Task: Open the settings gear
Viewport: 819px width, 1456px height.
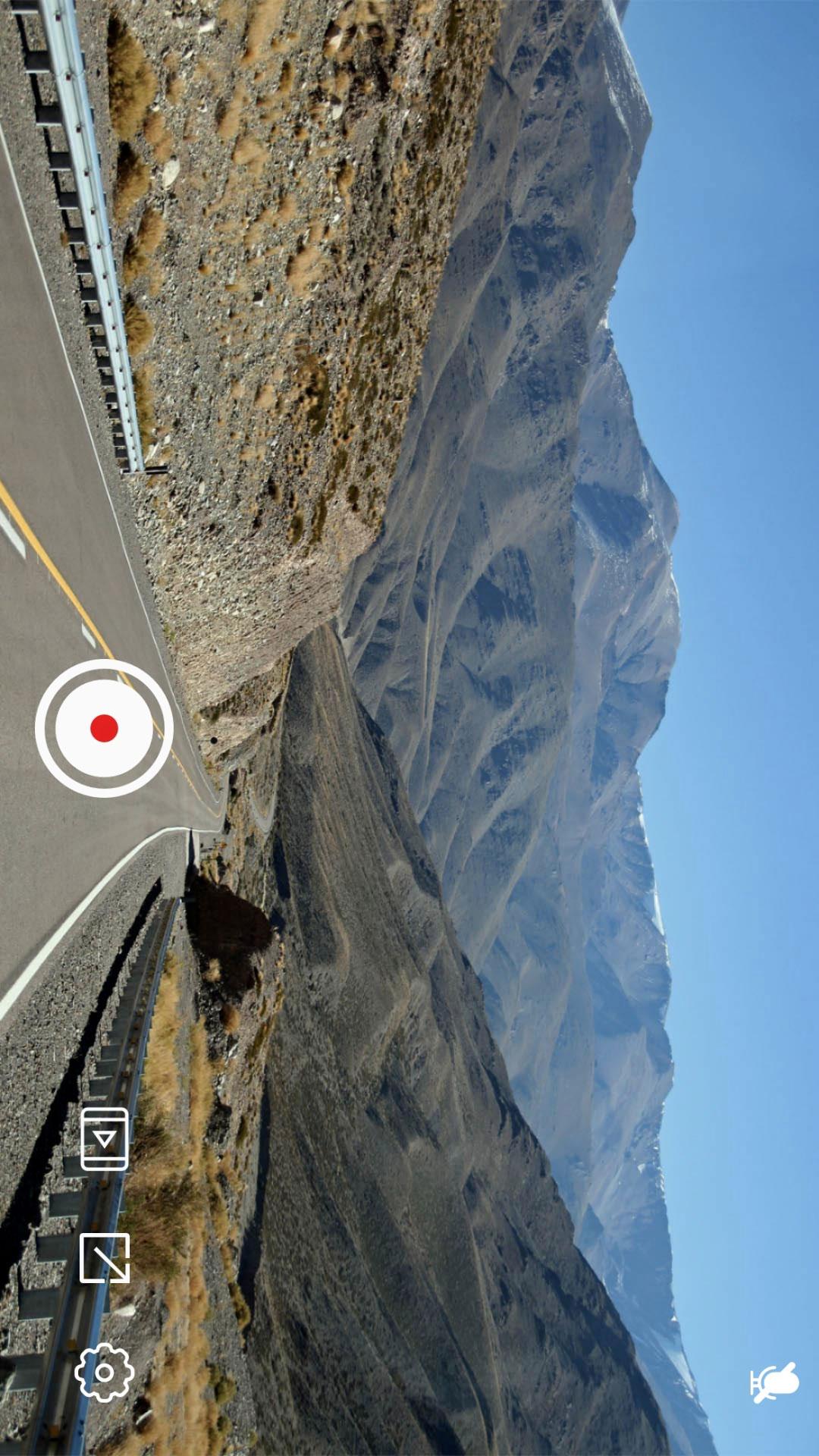Action: [x=105, y=1373]
